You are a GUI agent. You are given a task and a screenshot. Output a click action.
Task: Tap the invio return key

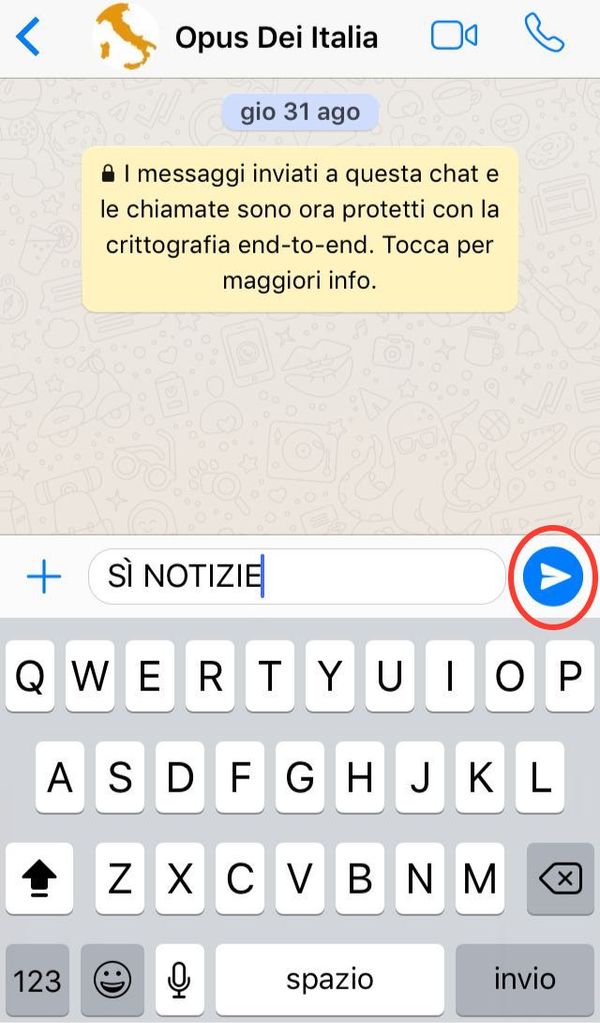click(525, 979)
